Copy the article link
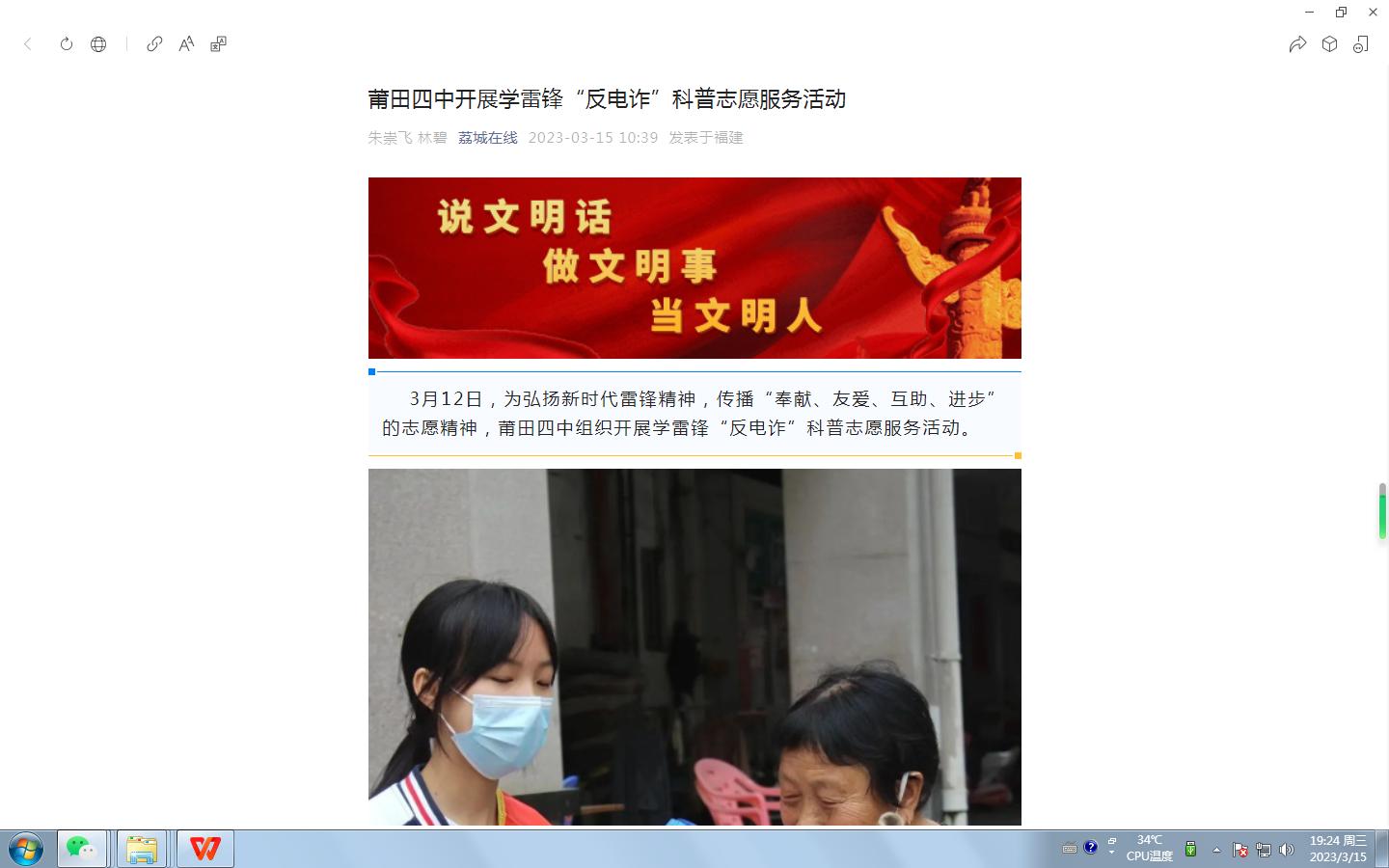This screenshot has height=868, width=1389. [x=154, y=44]
